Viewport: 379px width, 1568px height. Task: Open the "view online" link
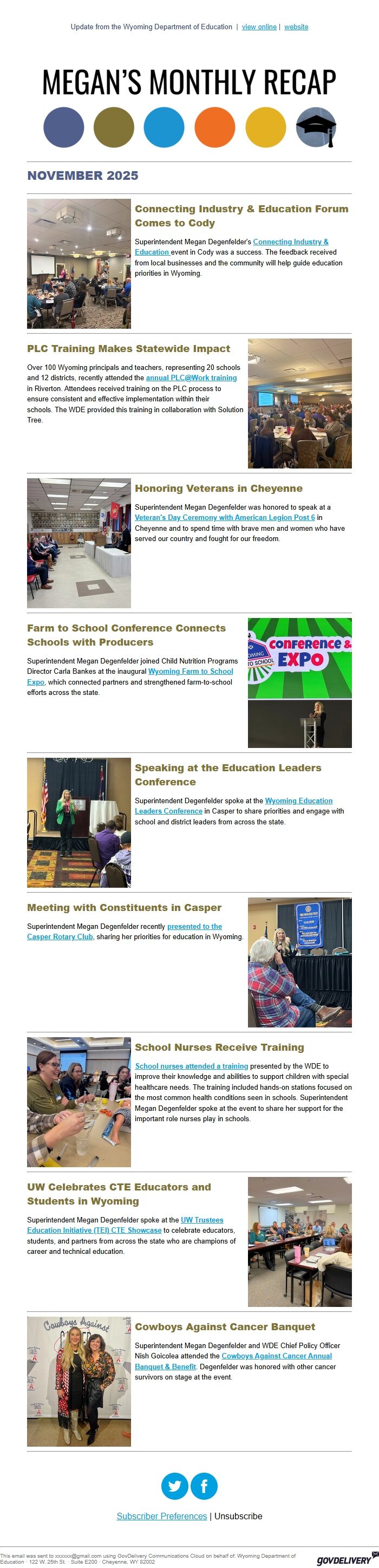(x=259, y=27)
